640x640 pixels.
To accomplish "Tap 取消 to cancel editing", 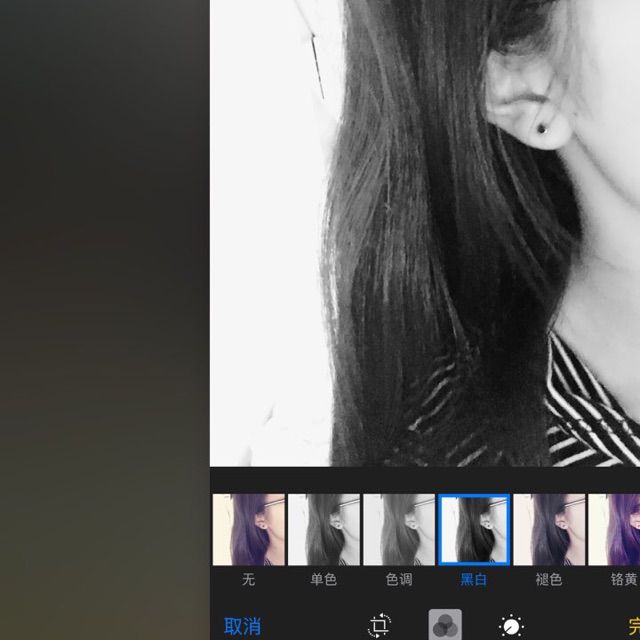I will pos(242,626).
